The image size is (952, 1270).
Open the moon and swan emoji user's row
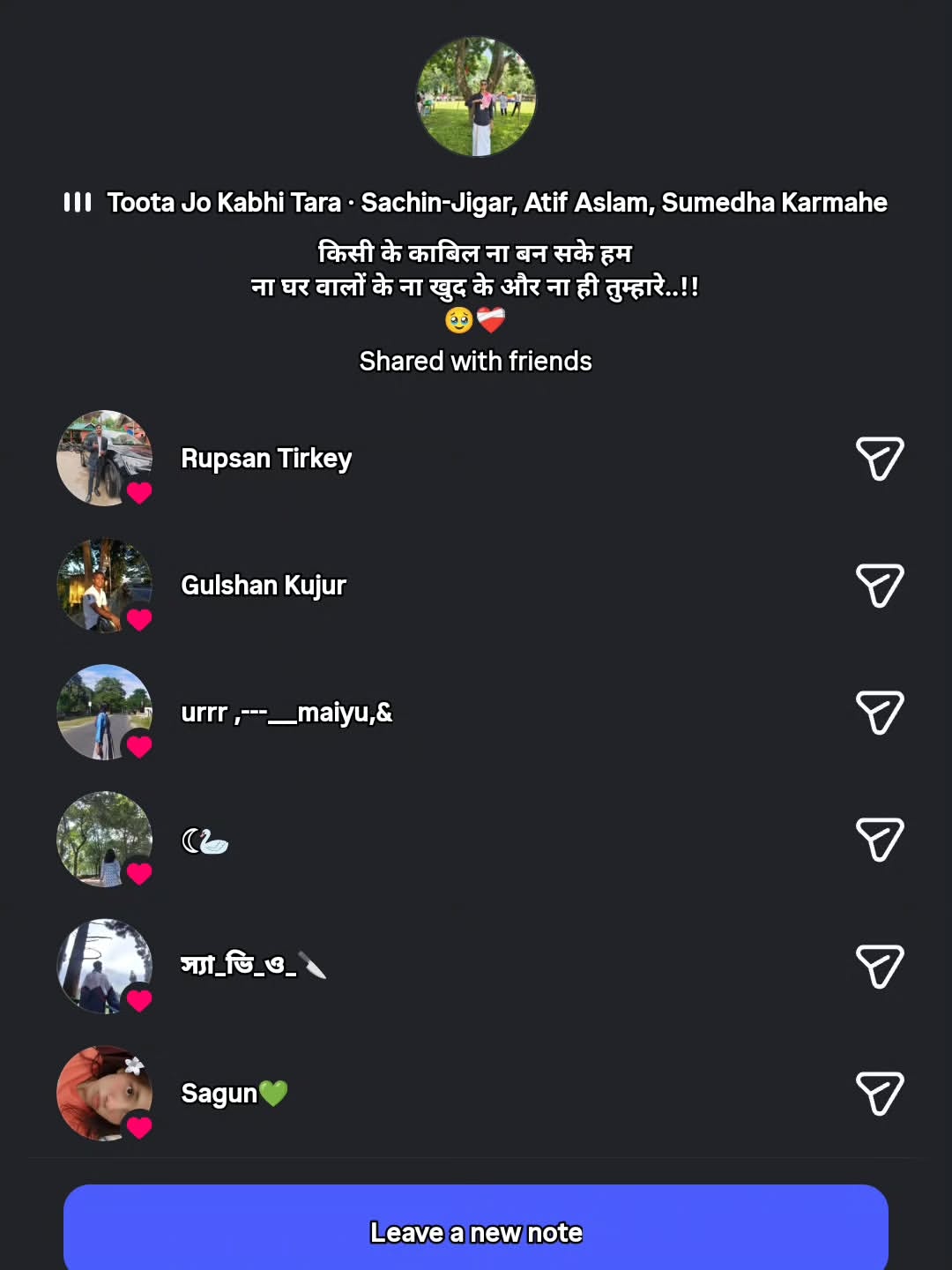(476, 840)
